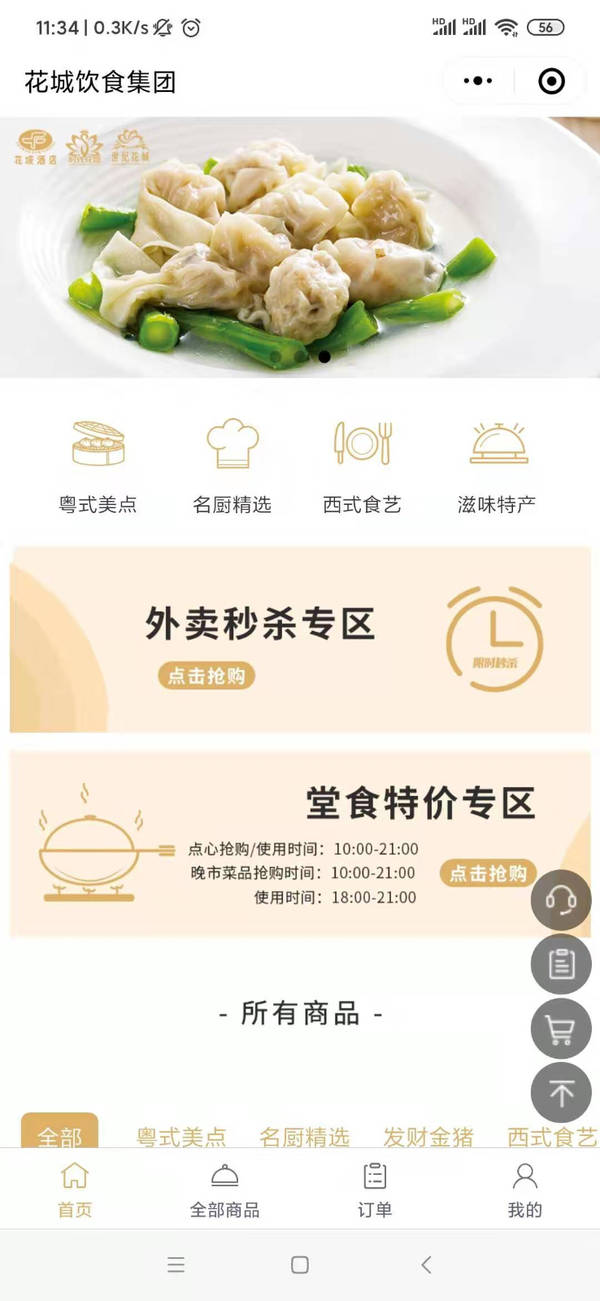Open the 订单 bottom tab
The width and height of the screenshot is (600, 1301).
375,1189
